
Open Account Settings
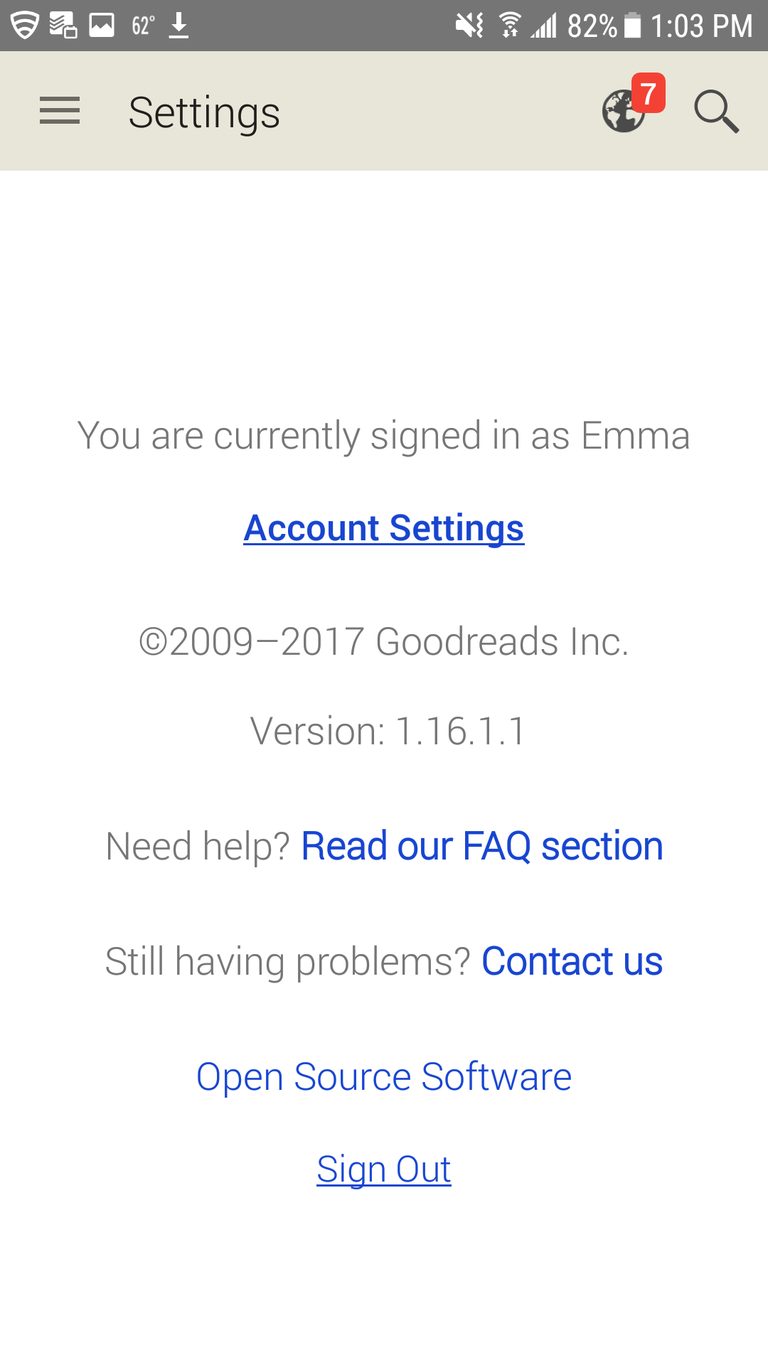pos(384,527)
